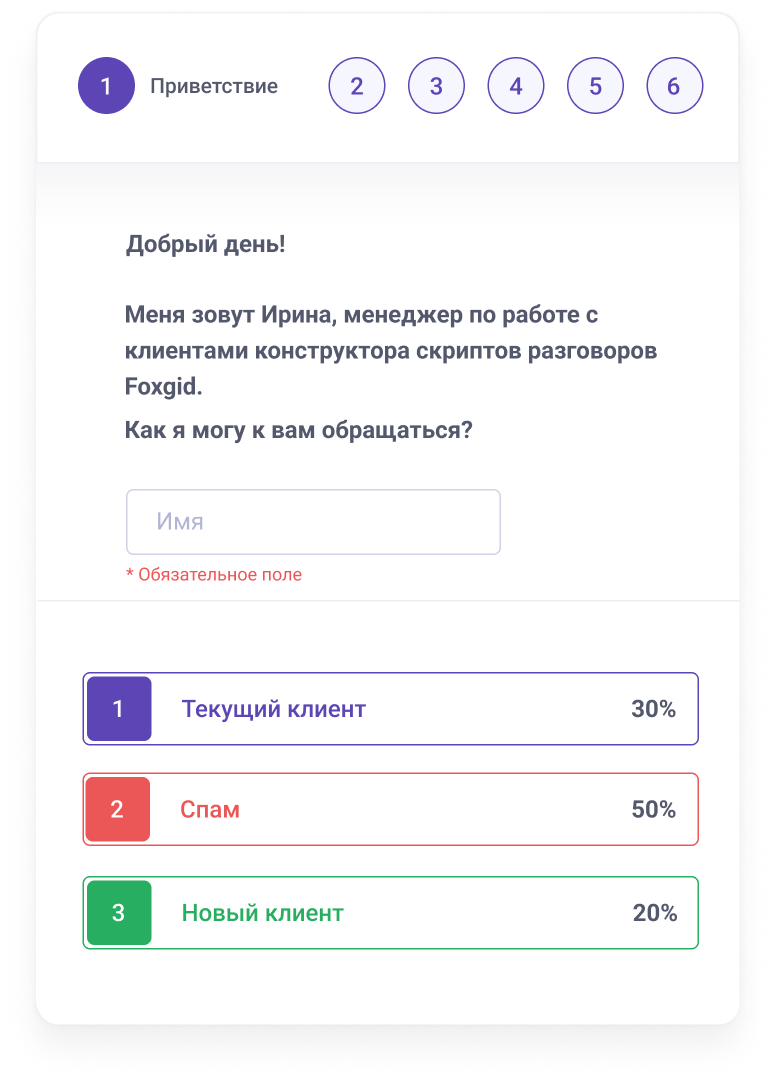Viewport: 776px width, 1083px height.
Task: Pick the Новый клиент option
Action: (x=390, y=913)
